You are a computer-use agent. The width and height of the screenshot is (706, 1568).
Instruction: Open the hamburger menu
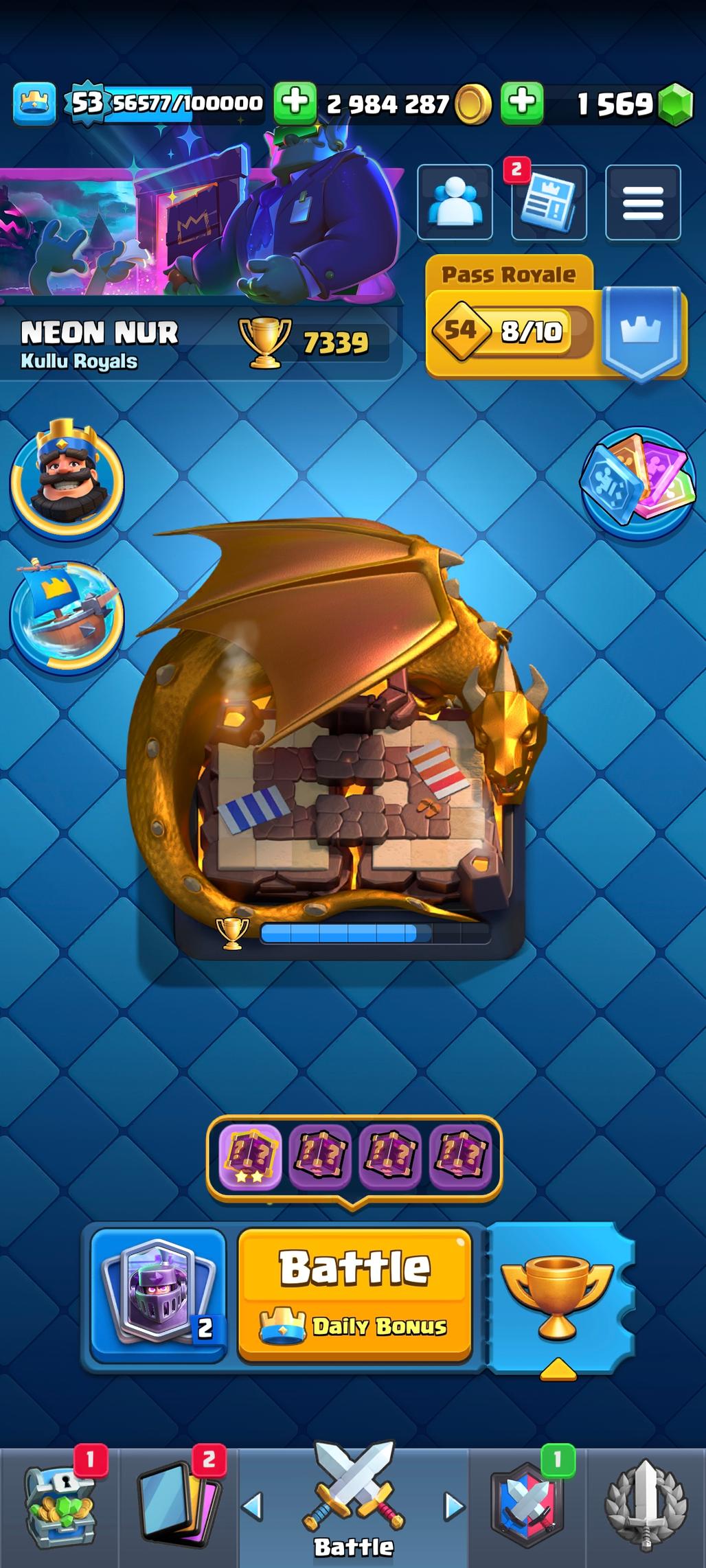pyautogui.click(x=642, y=203)
